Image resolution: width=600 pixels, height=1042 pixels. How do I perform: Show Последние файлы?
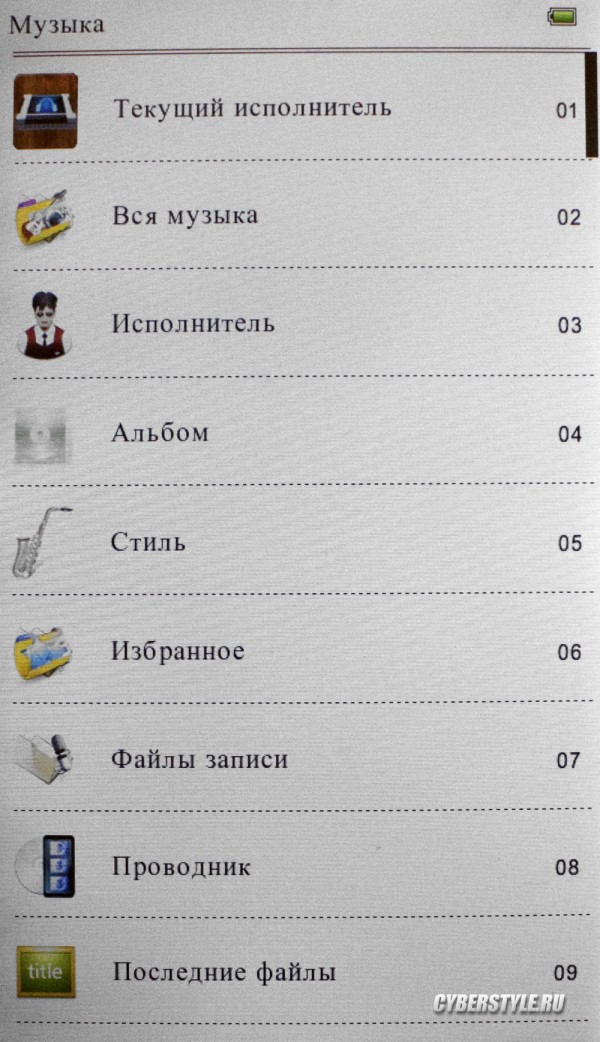click(300, 971)
